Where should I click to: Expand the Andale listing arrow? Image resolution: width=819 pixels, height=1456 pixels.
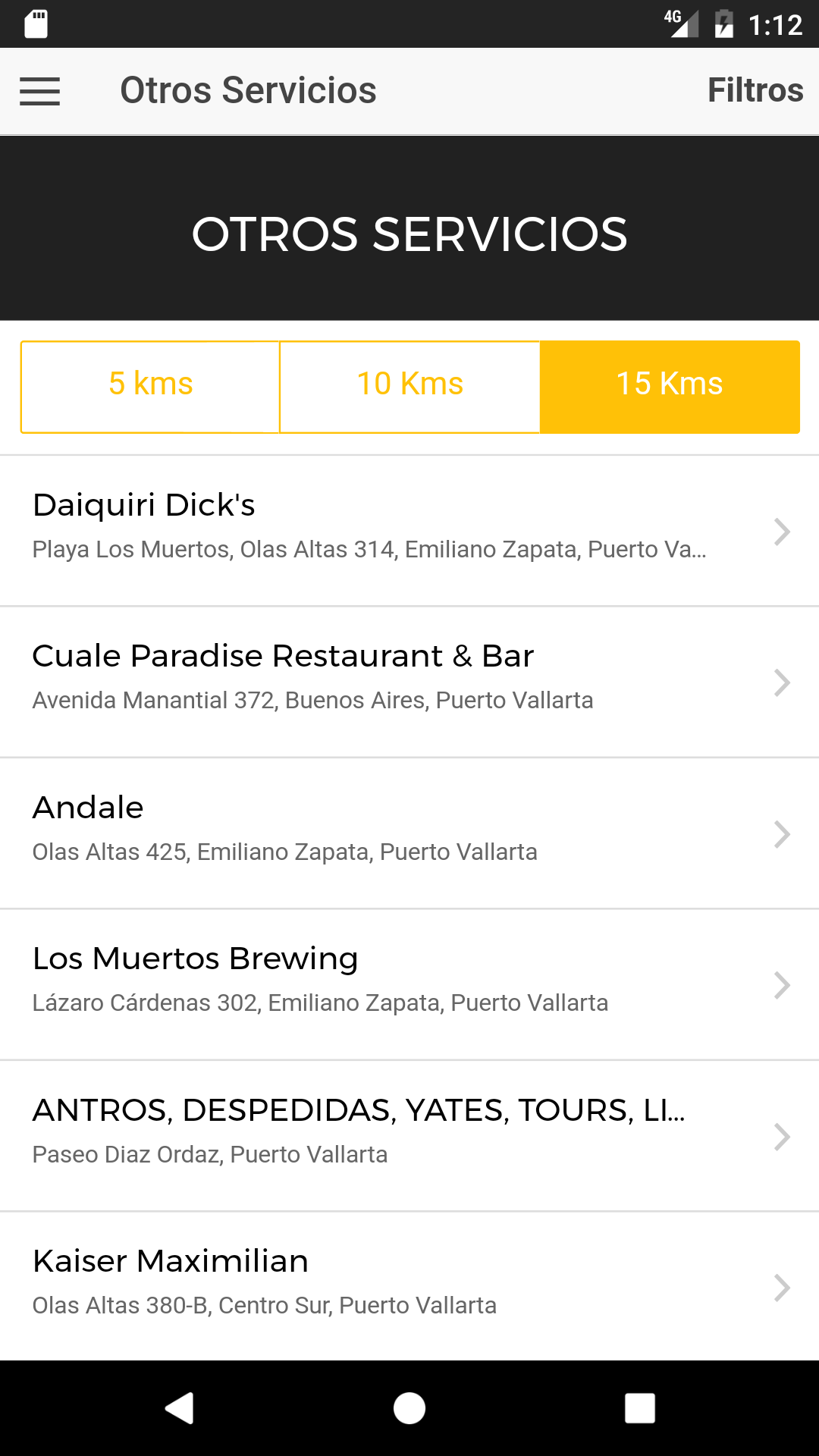(x=782, y=834)
